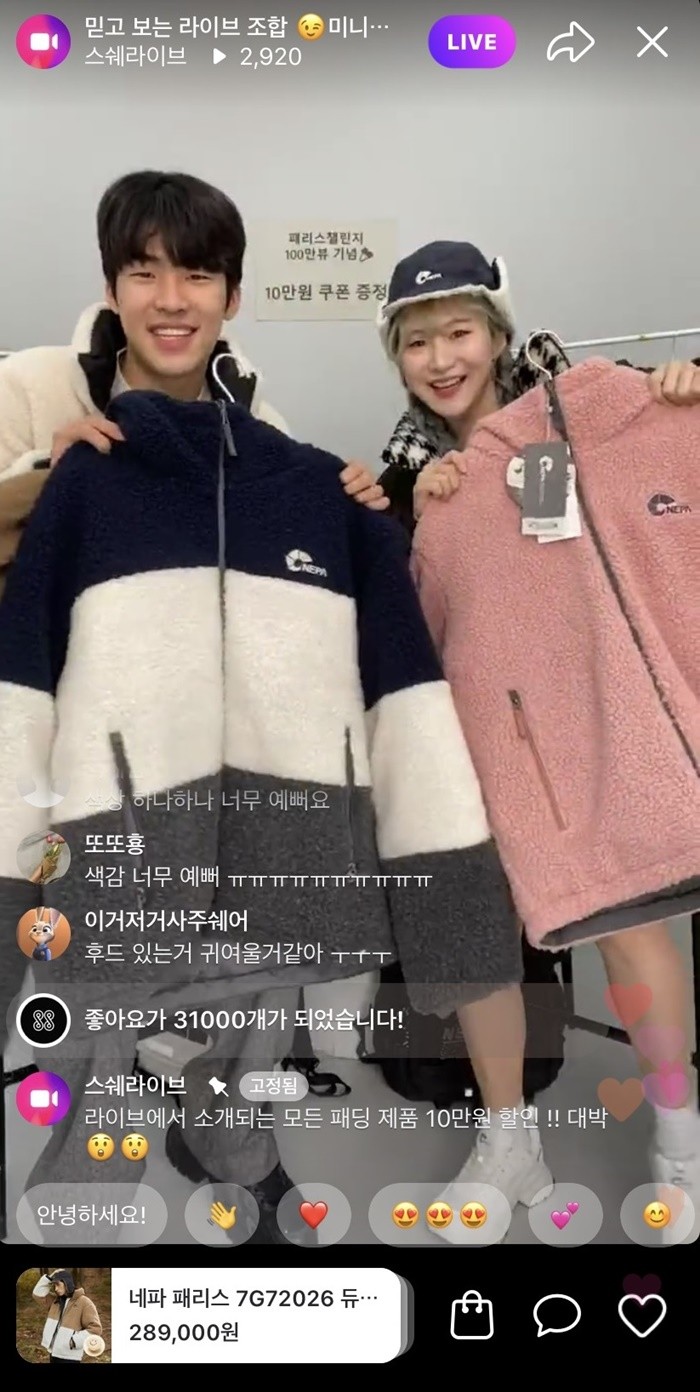Close the live stream

pos(652,42)
